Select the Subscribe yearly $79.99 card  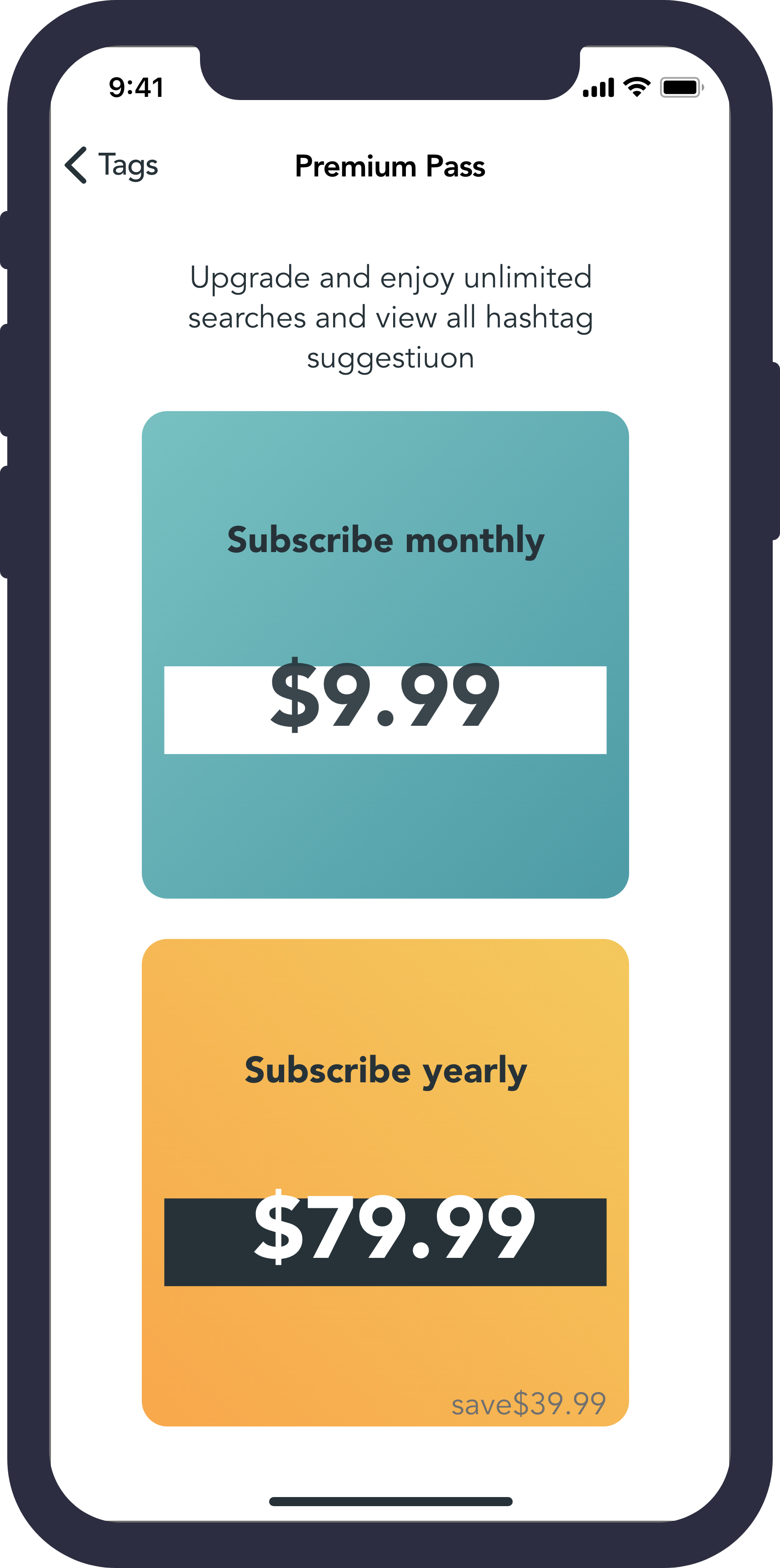[385, 1183]
